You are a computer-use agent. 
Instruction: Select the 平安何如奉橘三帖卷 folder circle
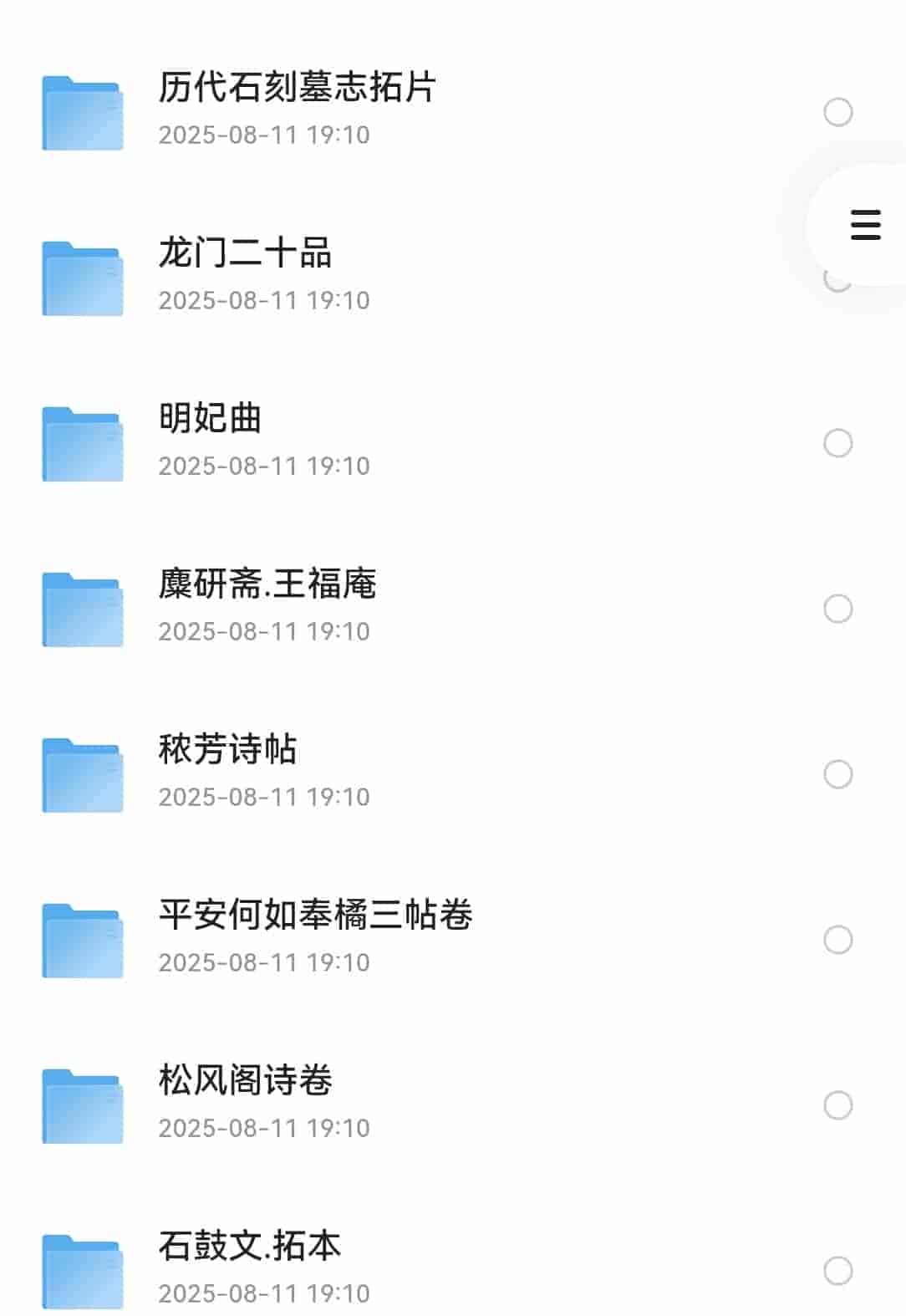pos(837,940)
